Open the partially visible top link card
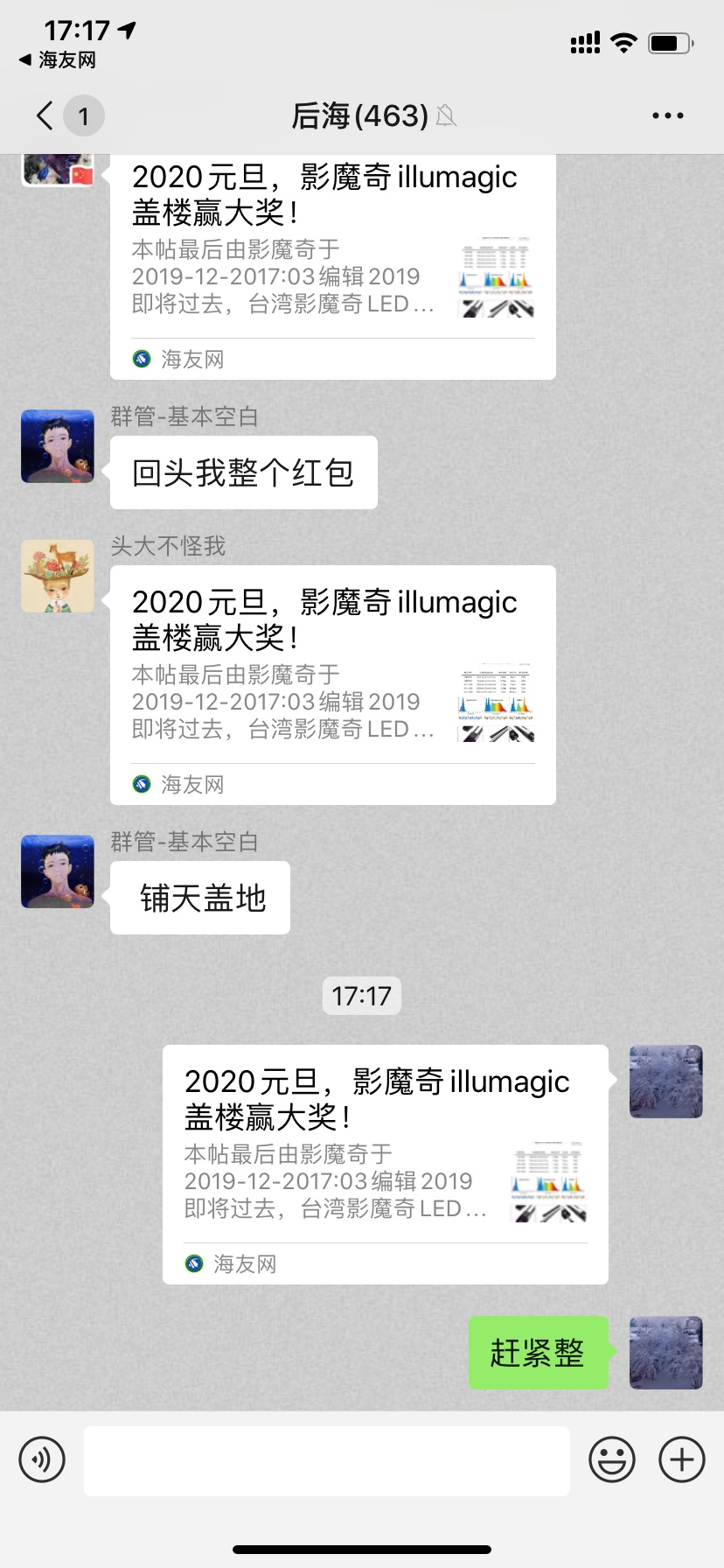Image resolution: width=724 pixels, height=1568 pixels. pos(332,262)
